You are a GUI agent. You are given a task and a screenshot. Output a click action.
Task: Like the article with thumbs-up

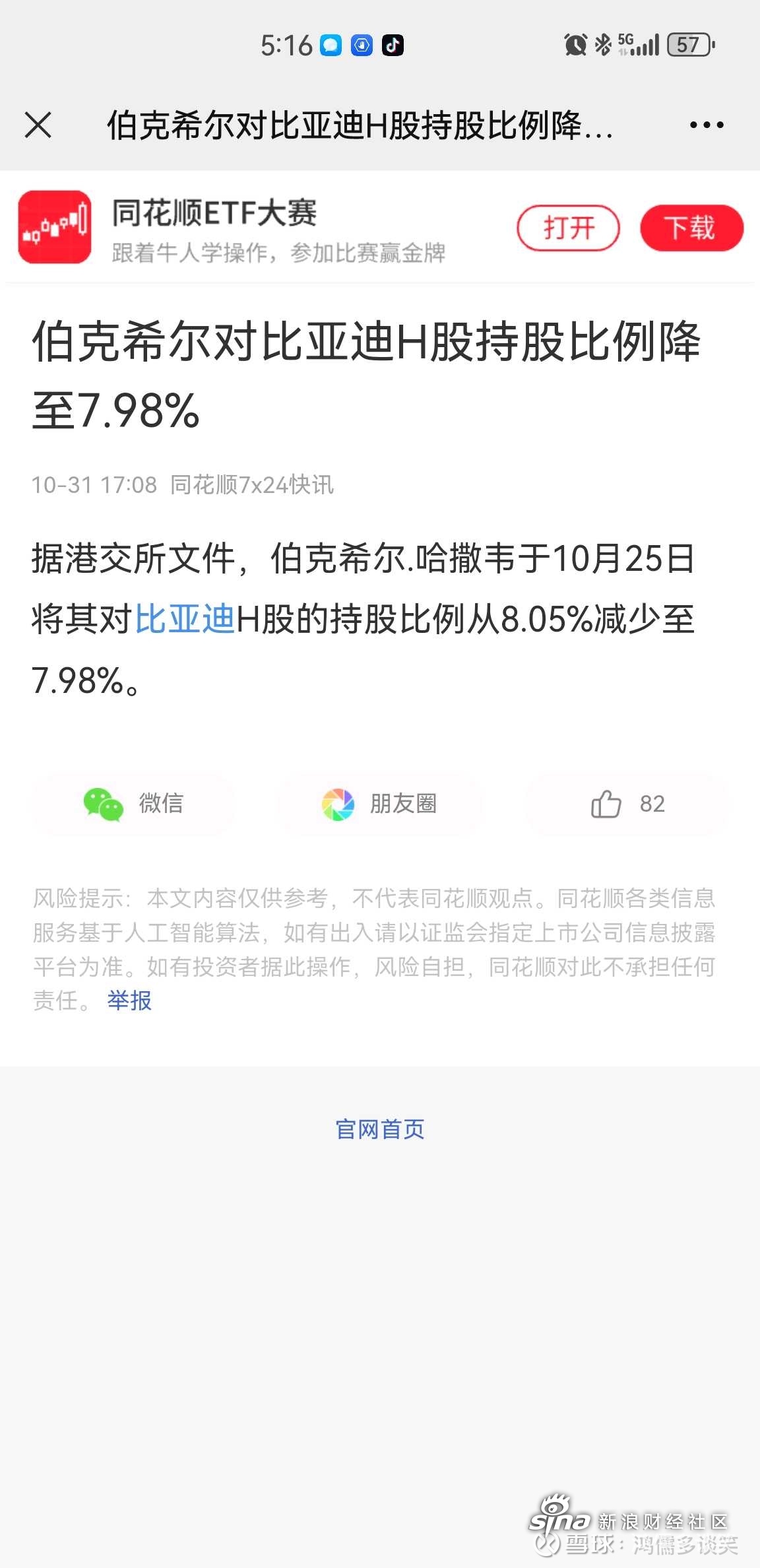(626, 804)
